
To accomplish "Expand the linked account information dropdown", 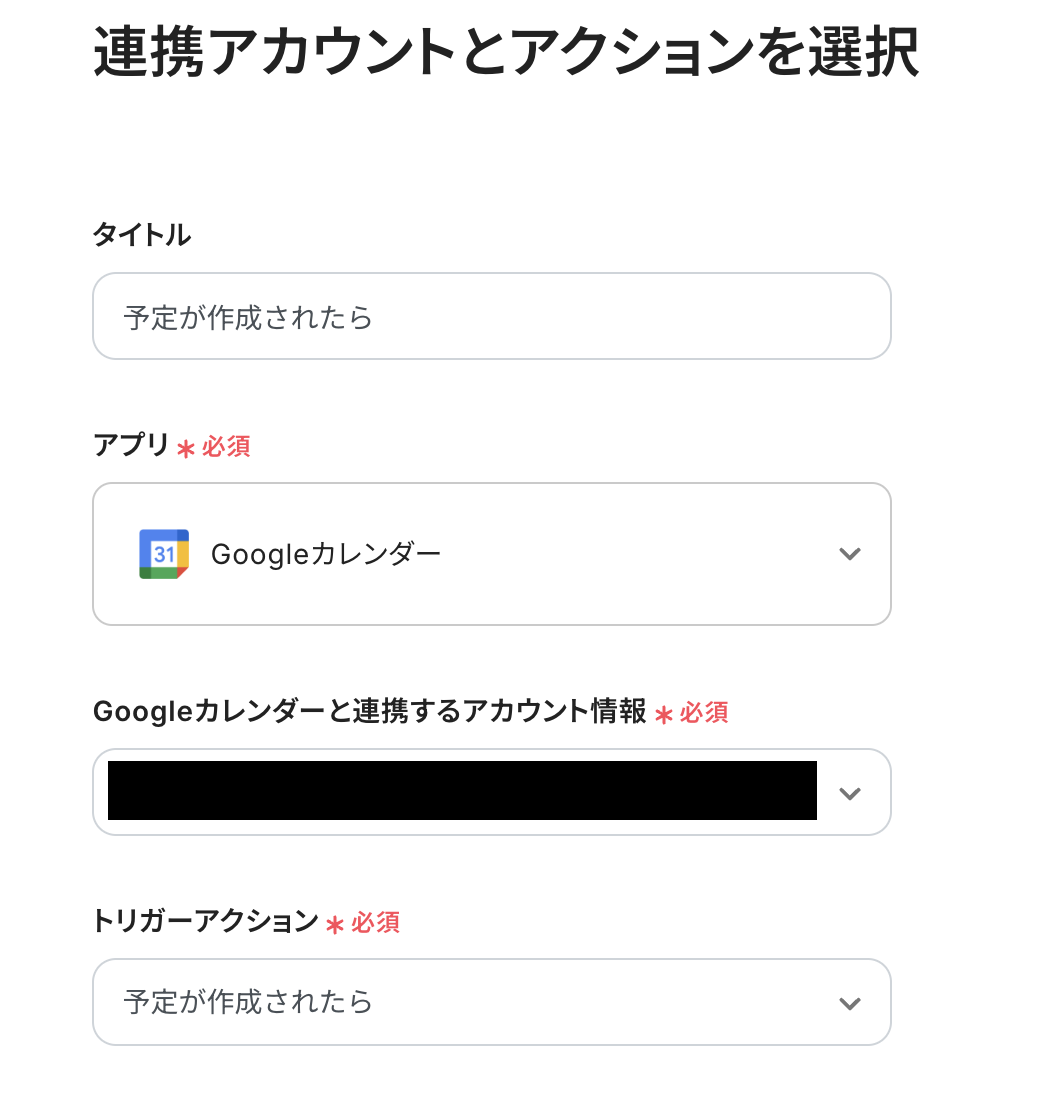I will tap(849, 793).
